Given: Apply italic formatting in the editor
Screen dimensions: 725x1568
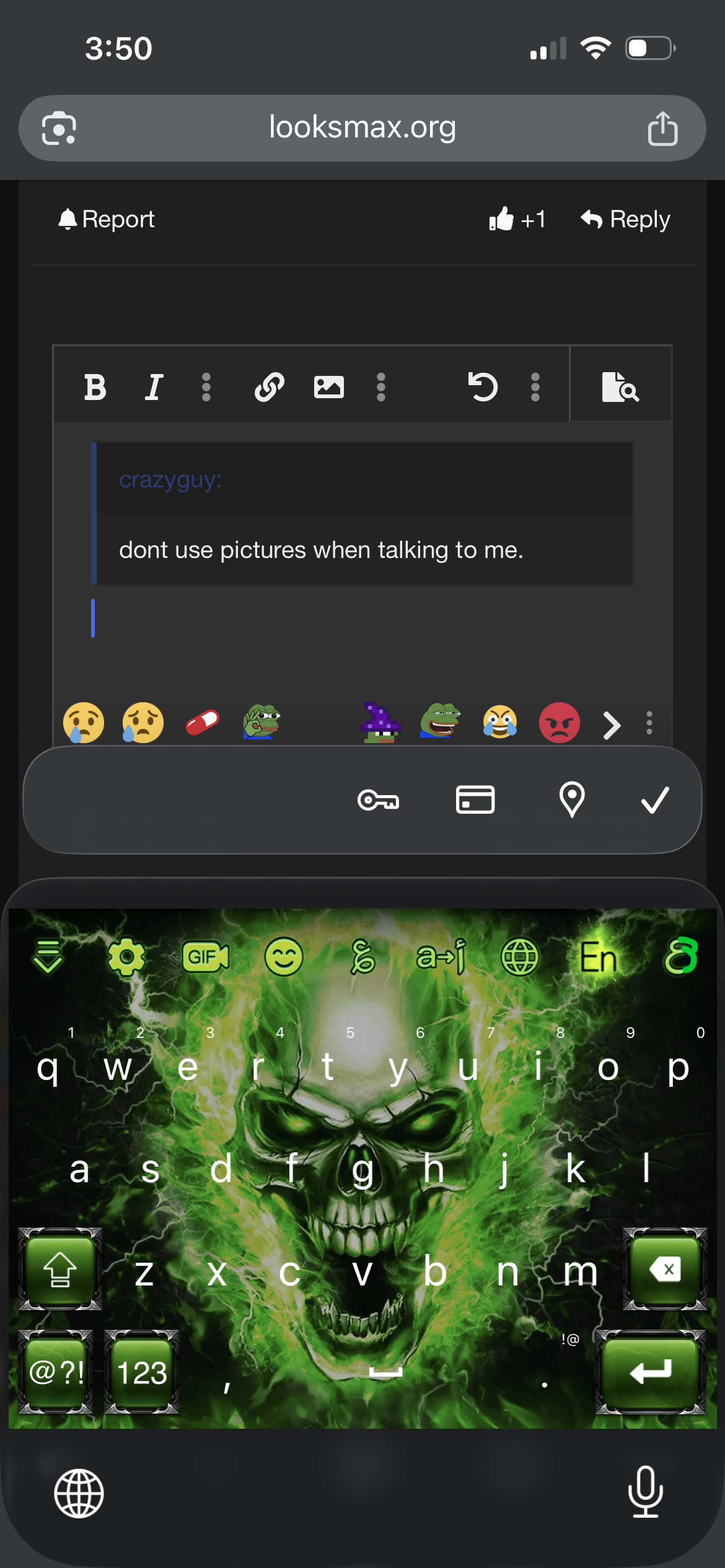Looking at the screenshot, I should pos(154,388).
